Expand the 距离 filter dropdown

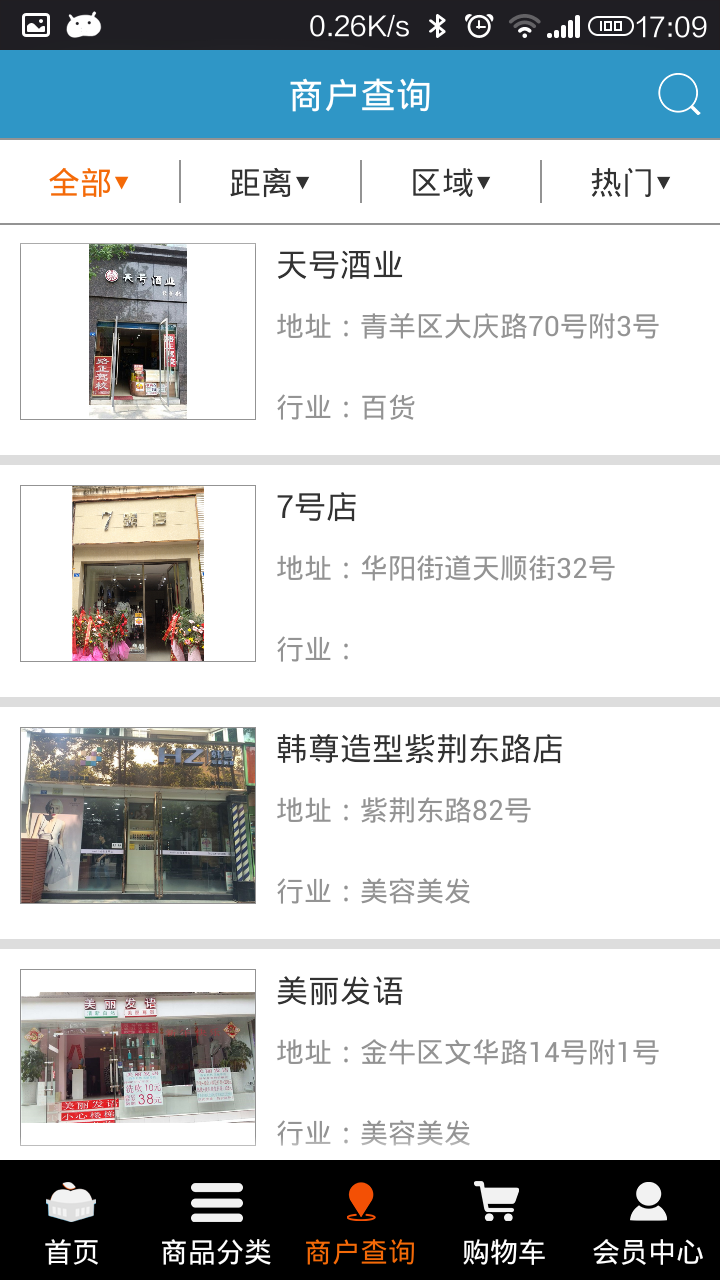pos(269,183)
